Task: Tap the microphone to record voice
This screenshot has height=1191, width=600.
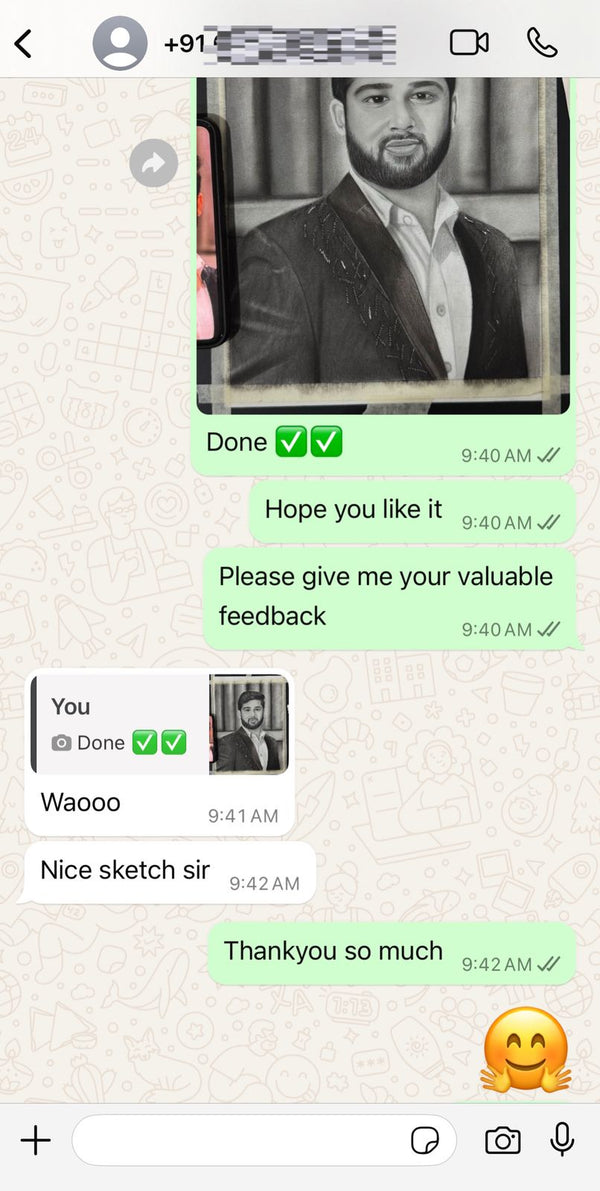Action: tap(561, 1139)
